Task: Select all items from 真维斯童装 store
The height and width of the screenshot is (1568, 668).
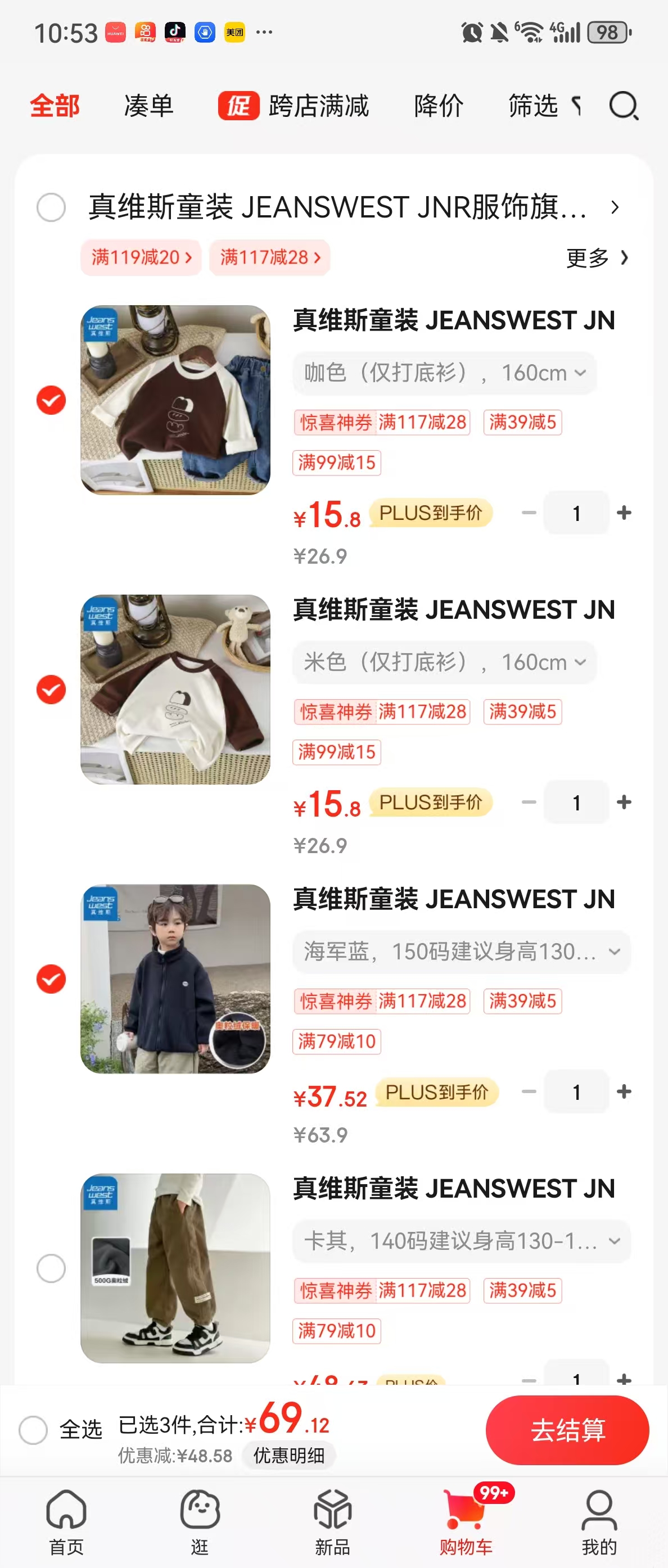Action: pos(51,207)
